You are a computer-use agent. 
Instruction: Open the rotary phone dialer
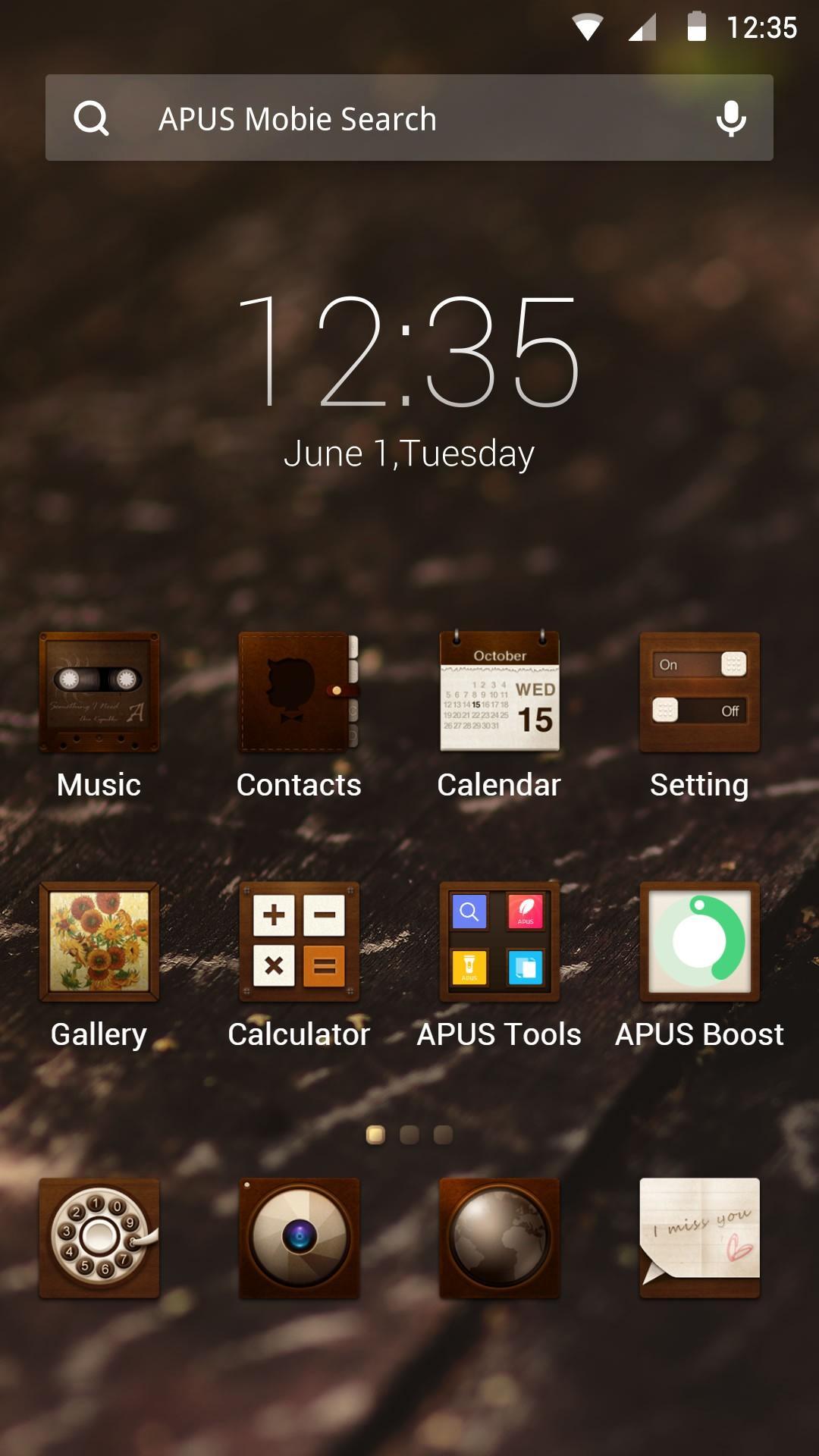(99, 1238)
